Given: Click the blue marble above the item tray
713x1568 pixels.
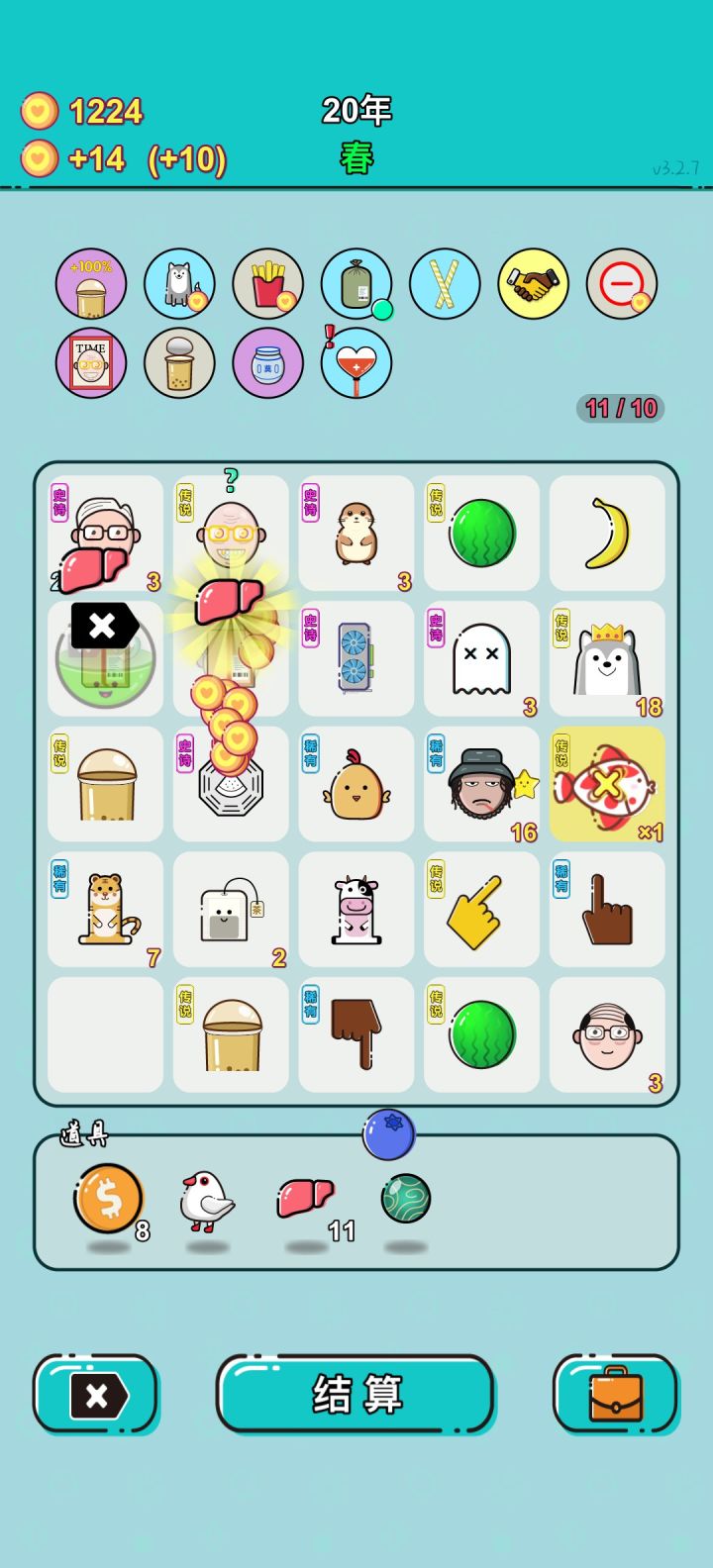Looking at the screenshot, I should (x=390, y=1135).
